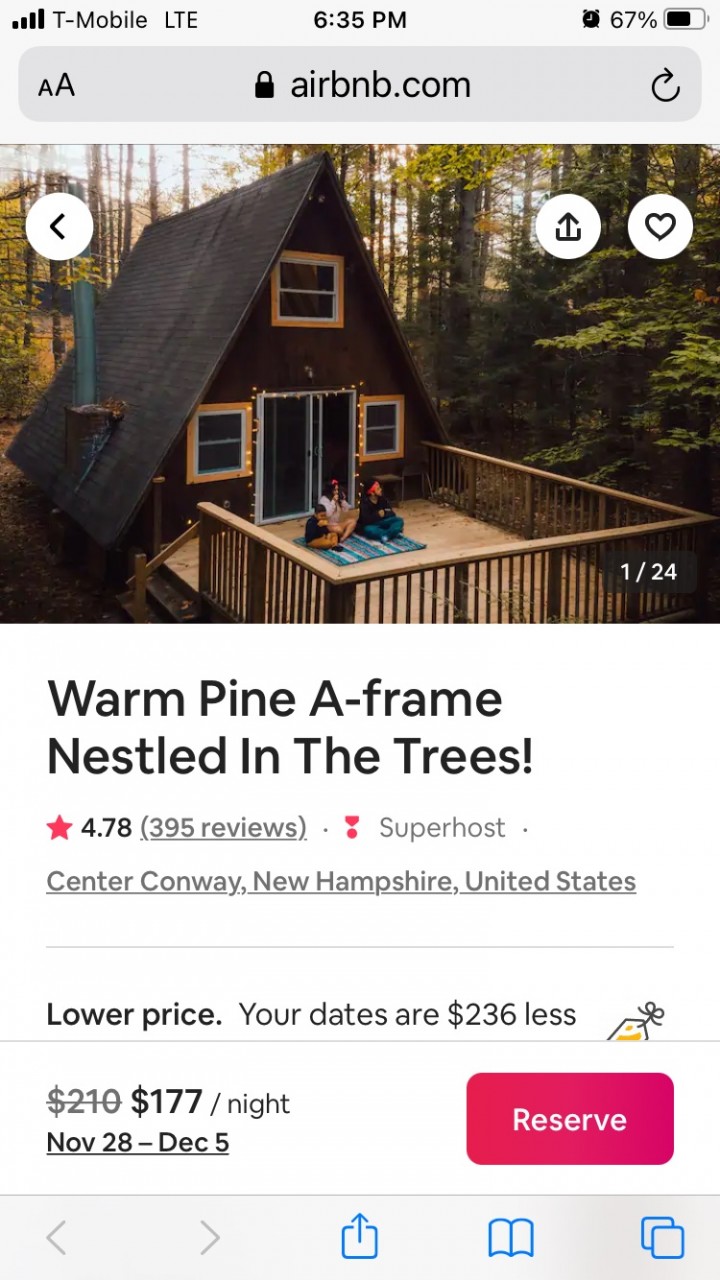Go back using the listing's back arrow

pyautogui.click(x=59, y=227)
